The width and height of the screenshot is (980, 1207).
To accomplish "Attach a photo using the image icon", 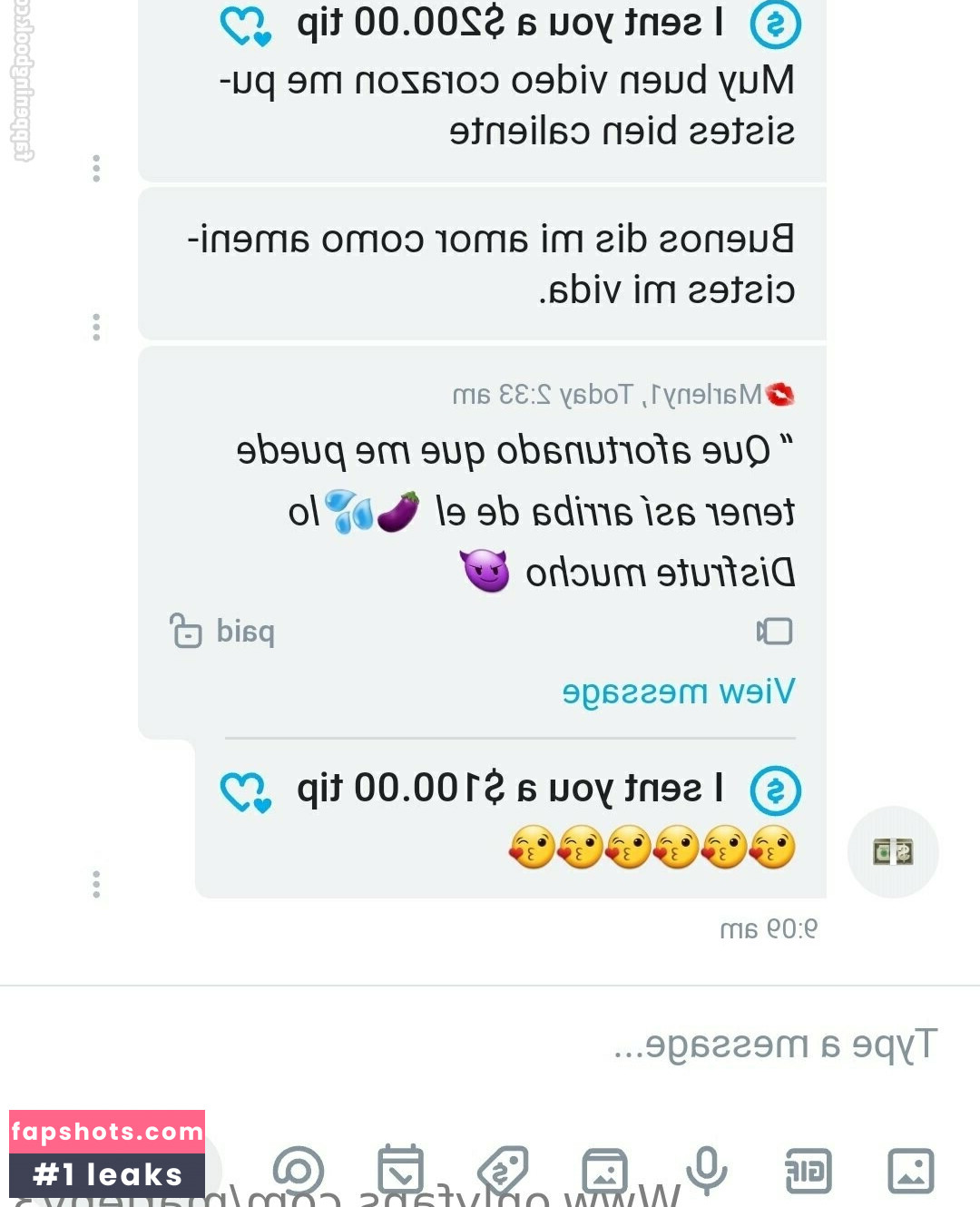I will click(x=910, y=1170).
